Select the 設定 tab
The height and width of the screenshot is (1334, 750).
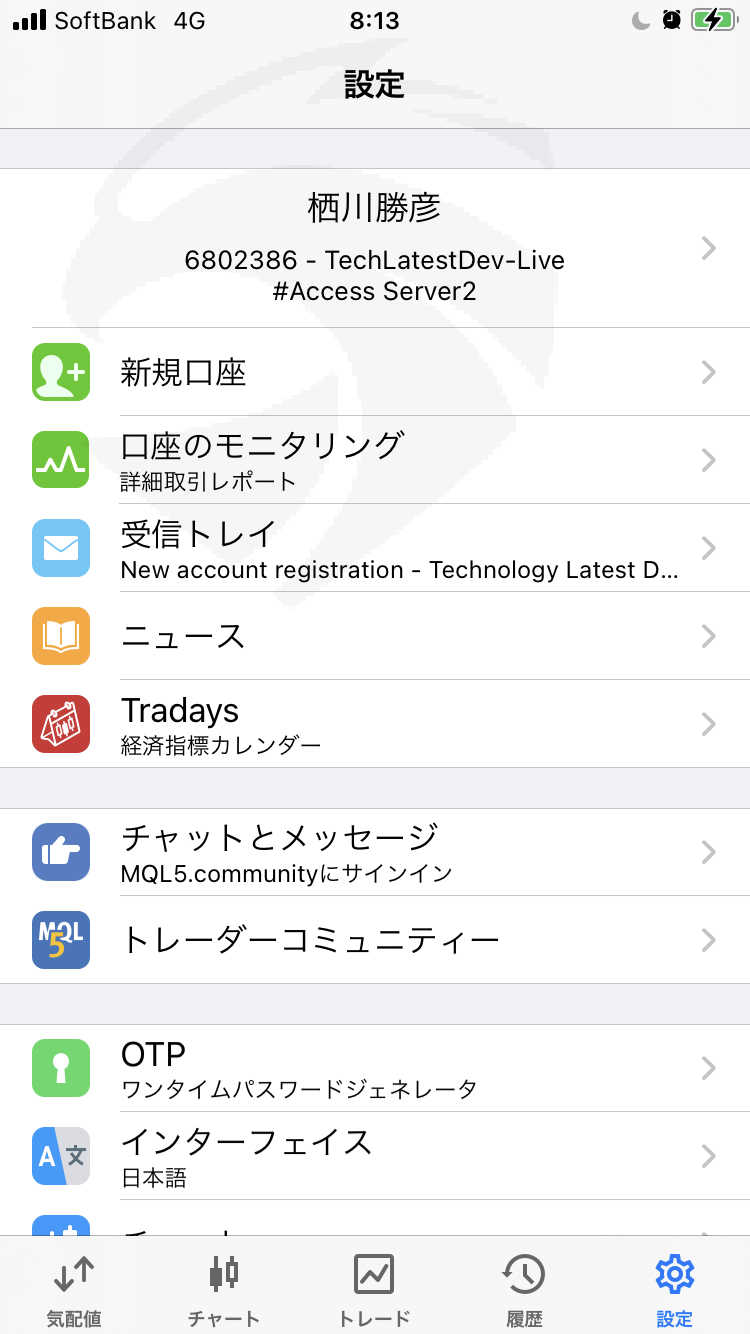point(674,1290)
